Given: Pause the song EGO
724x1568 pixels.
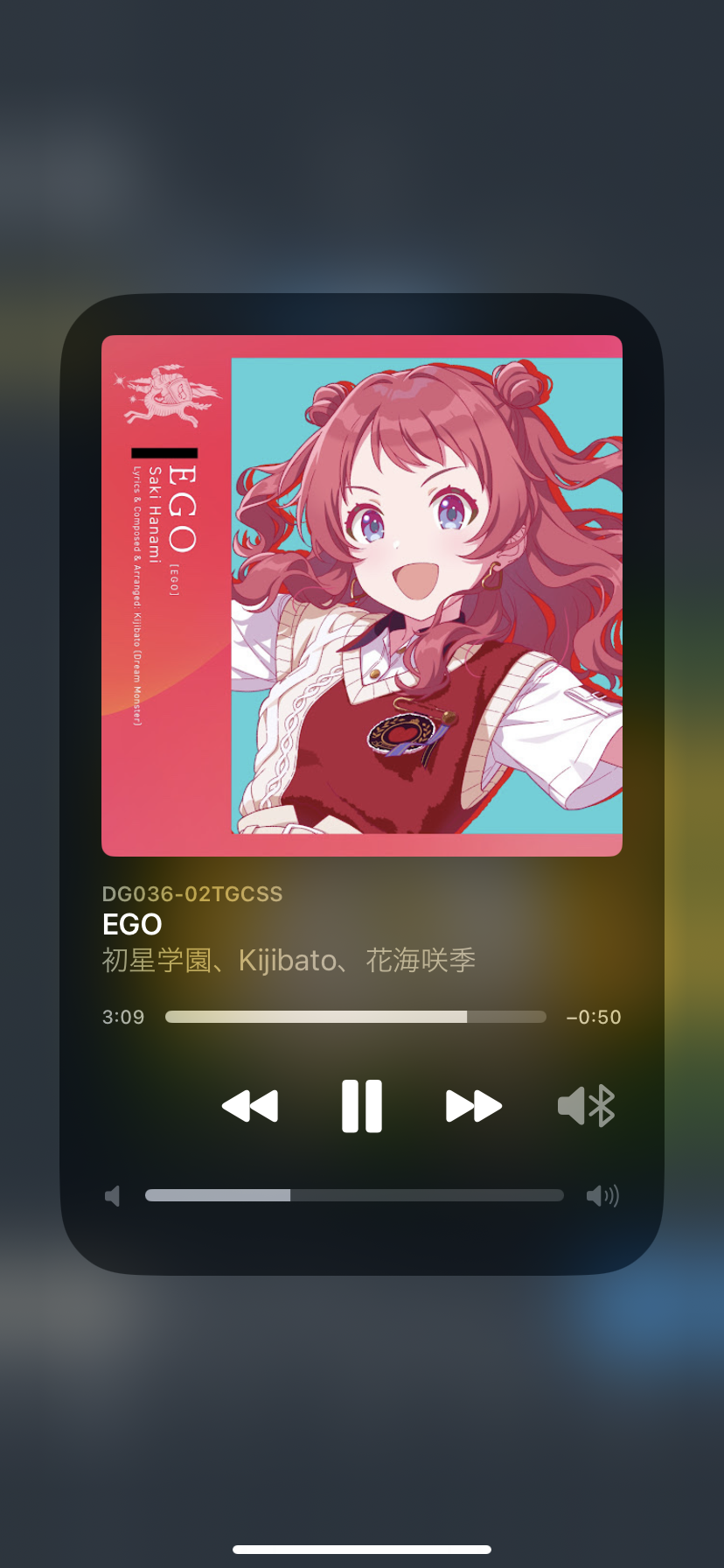Looking at the screenshot, I should tap(361, 1106).
